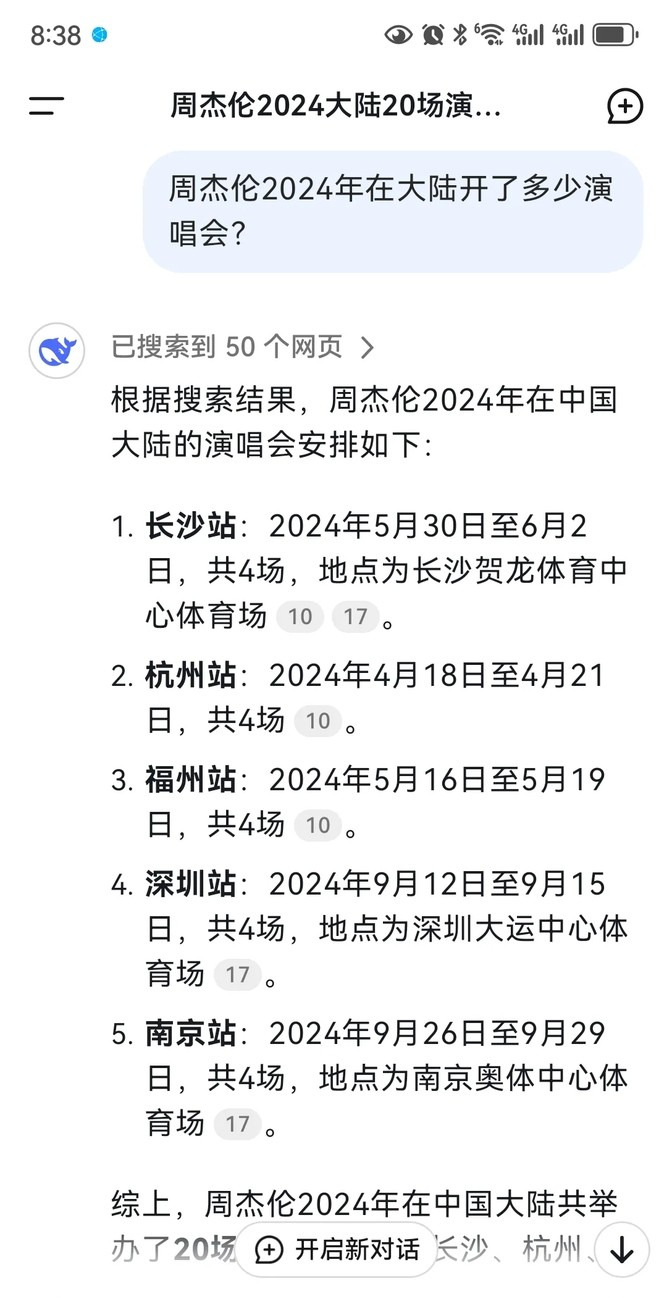Expand the 已搜索到 50 个网页 sources
The width and height of the screenshot is (672, 1298).
click(243, 347)
